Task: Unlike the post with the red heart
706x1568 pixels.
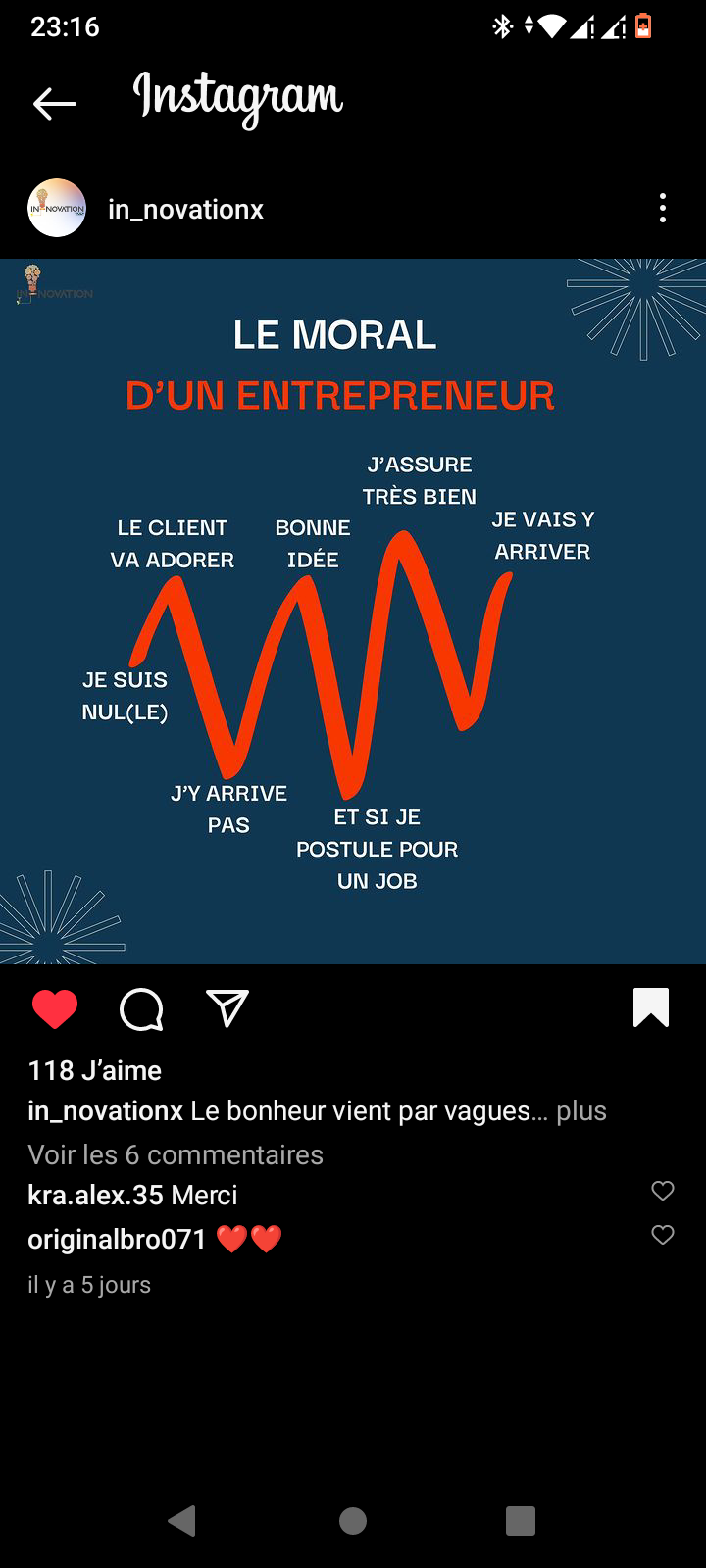Action: click(x=55, y=1008)
